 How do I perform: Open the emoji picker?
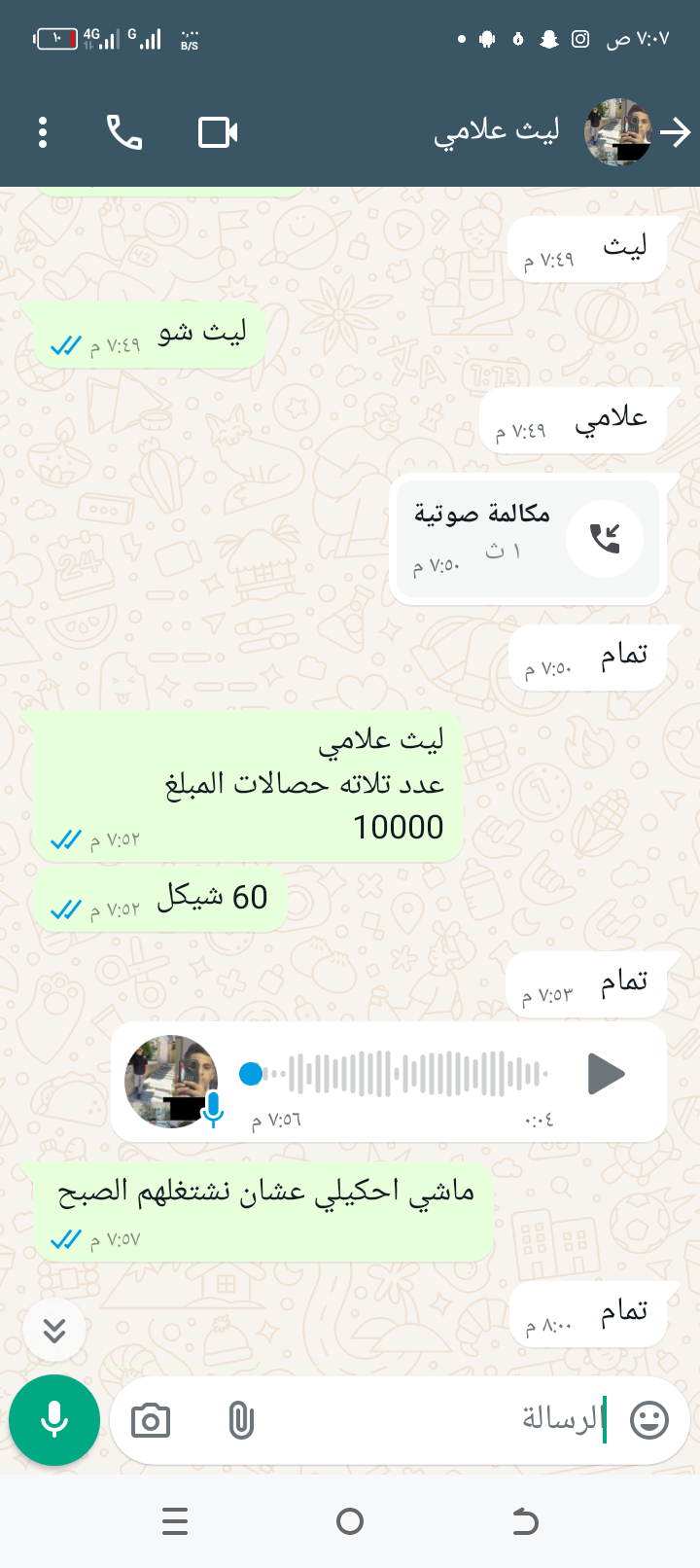click(x=649, y=1420)
